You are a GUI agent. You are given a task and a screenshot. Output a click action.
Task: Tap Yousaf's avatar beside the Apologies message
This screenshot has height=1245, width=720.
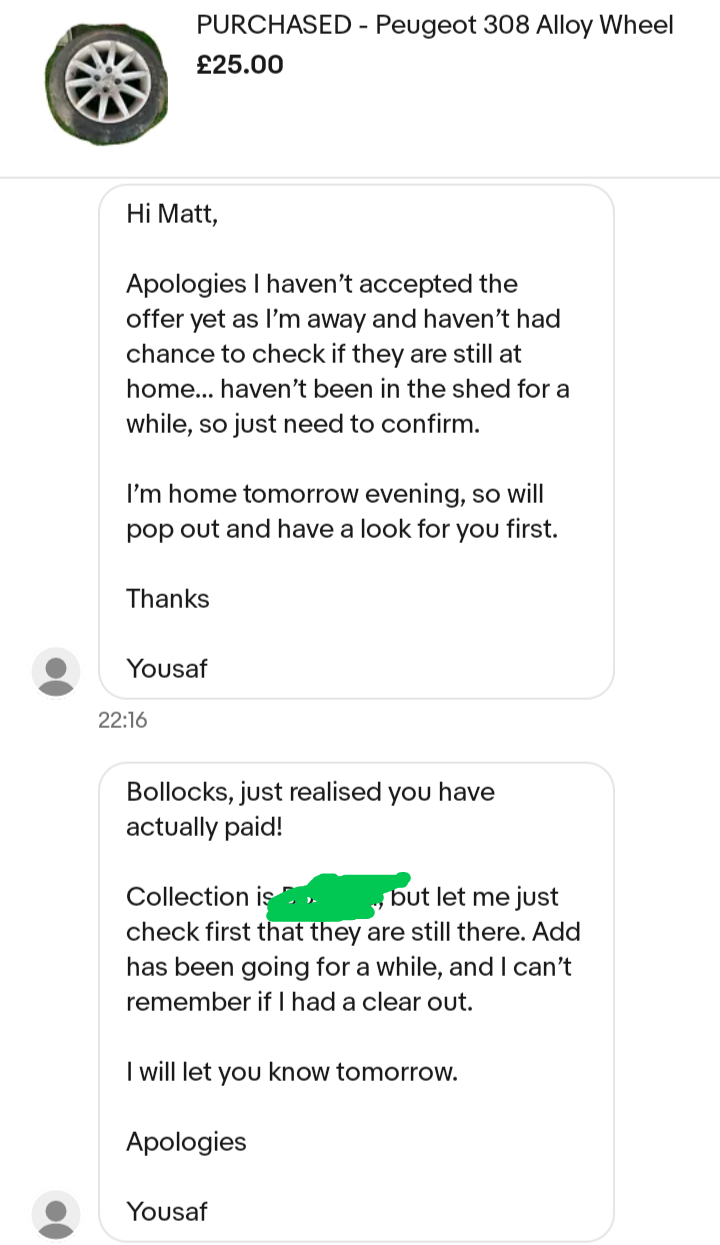click(x=56, y=1214)
